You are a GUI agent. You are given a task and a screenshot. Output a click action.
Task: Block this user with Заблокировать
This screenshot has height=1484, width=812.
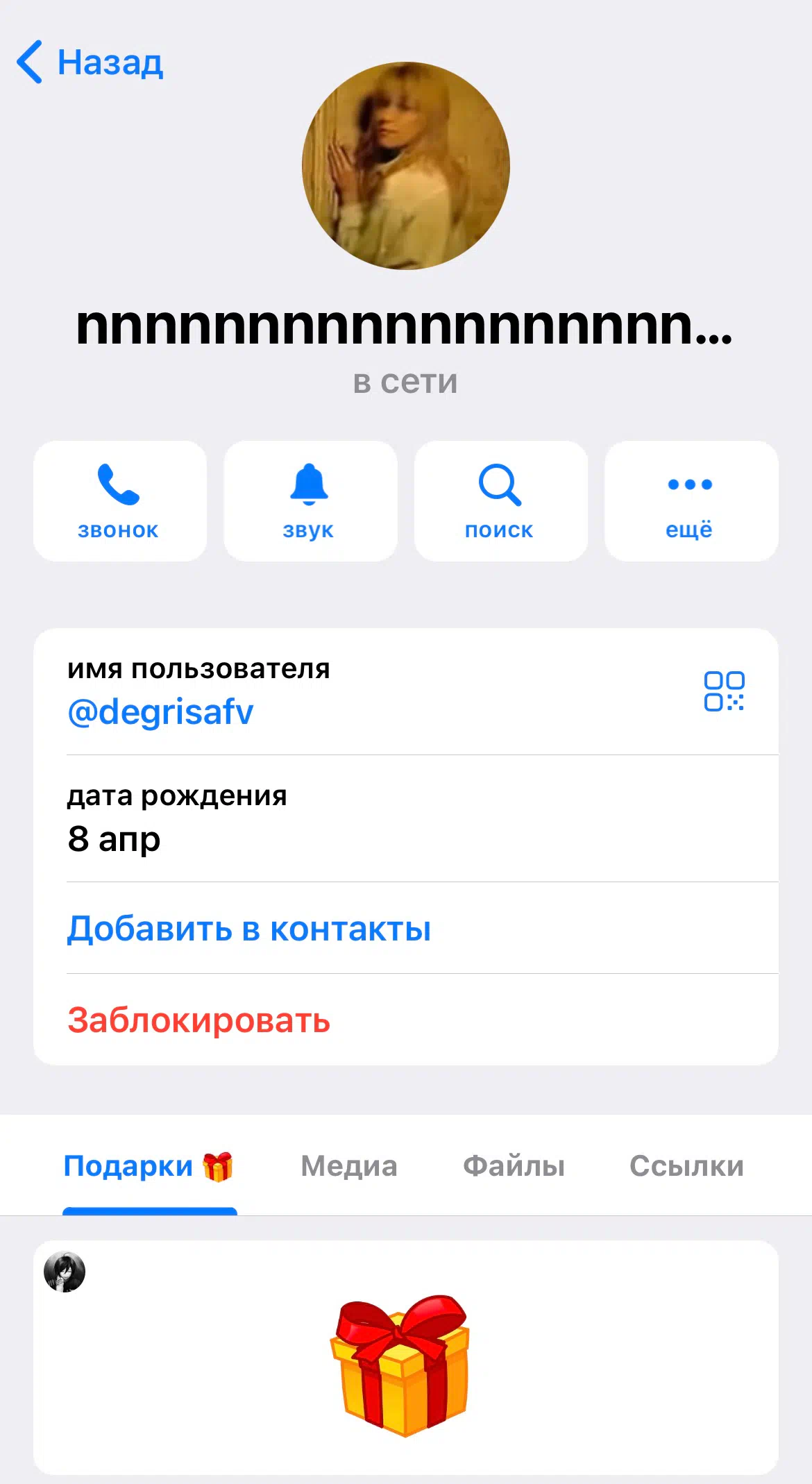tap(406, 1020)
